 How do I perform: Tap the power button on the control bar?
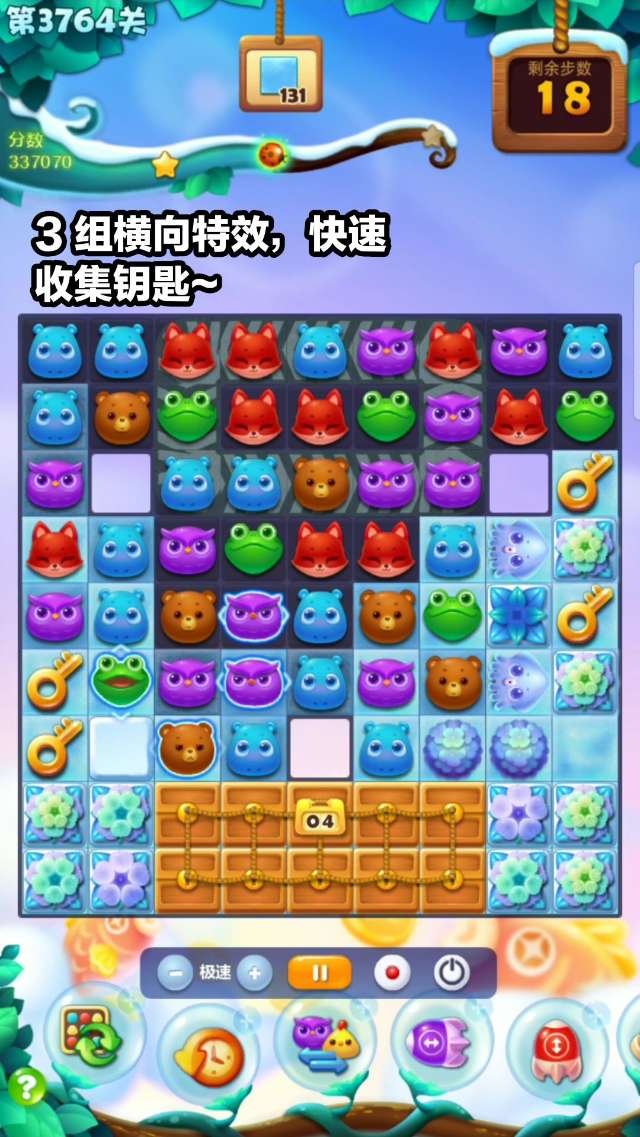coord(451,973)
